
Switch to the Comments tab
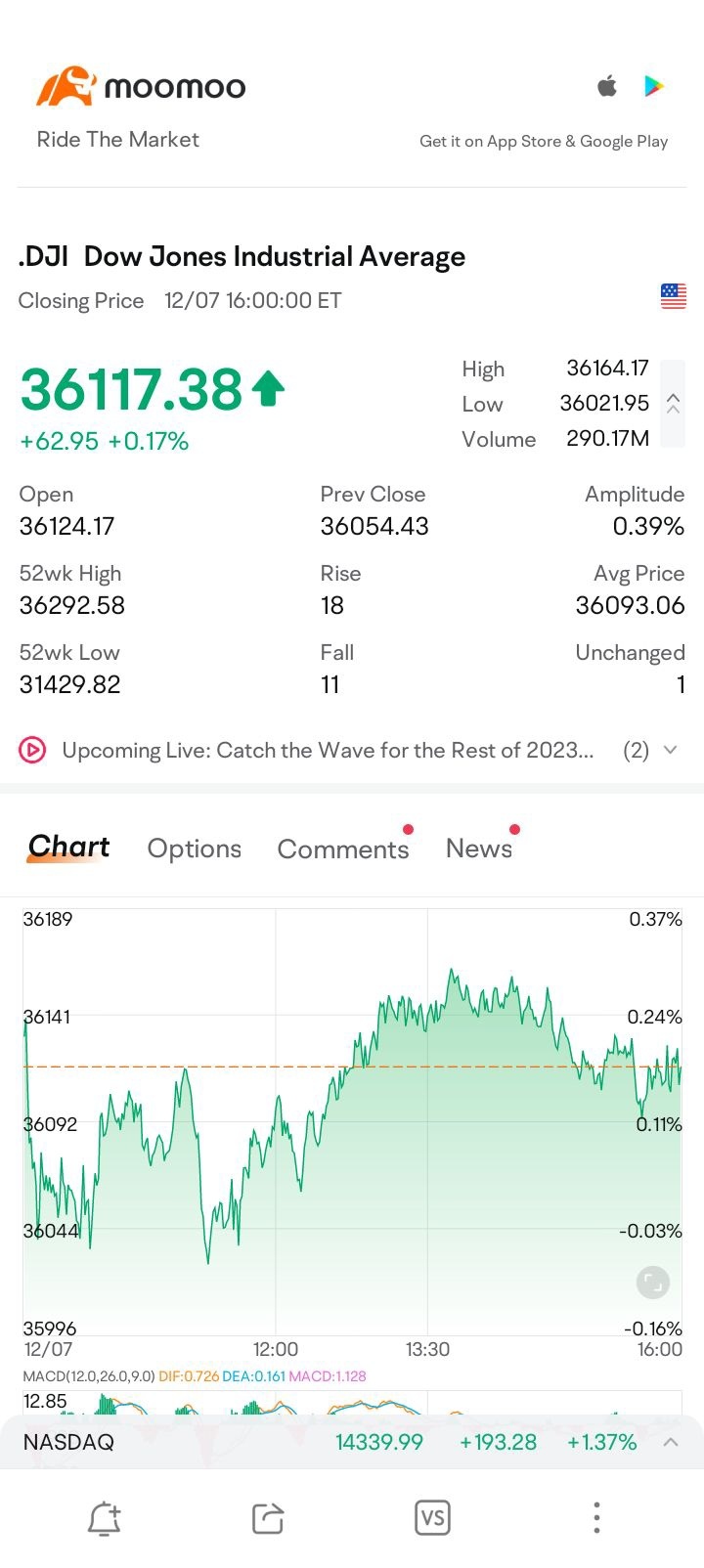(x=343, y=849)
